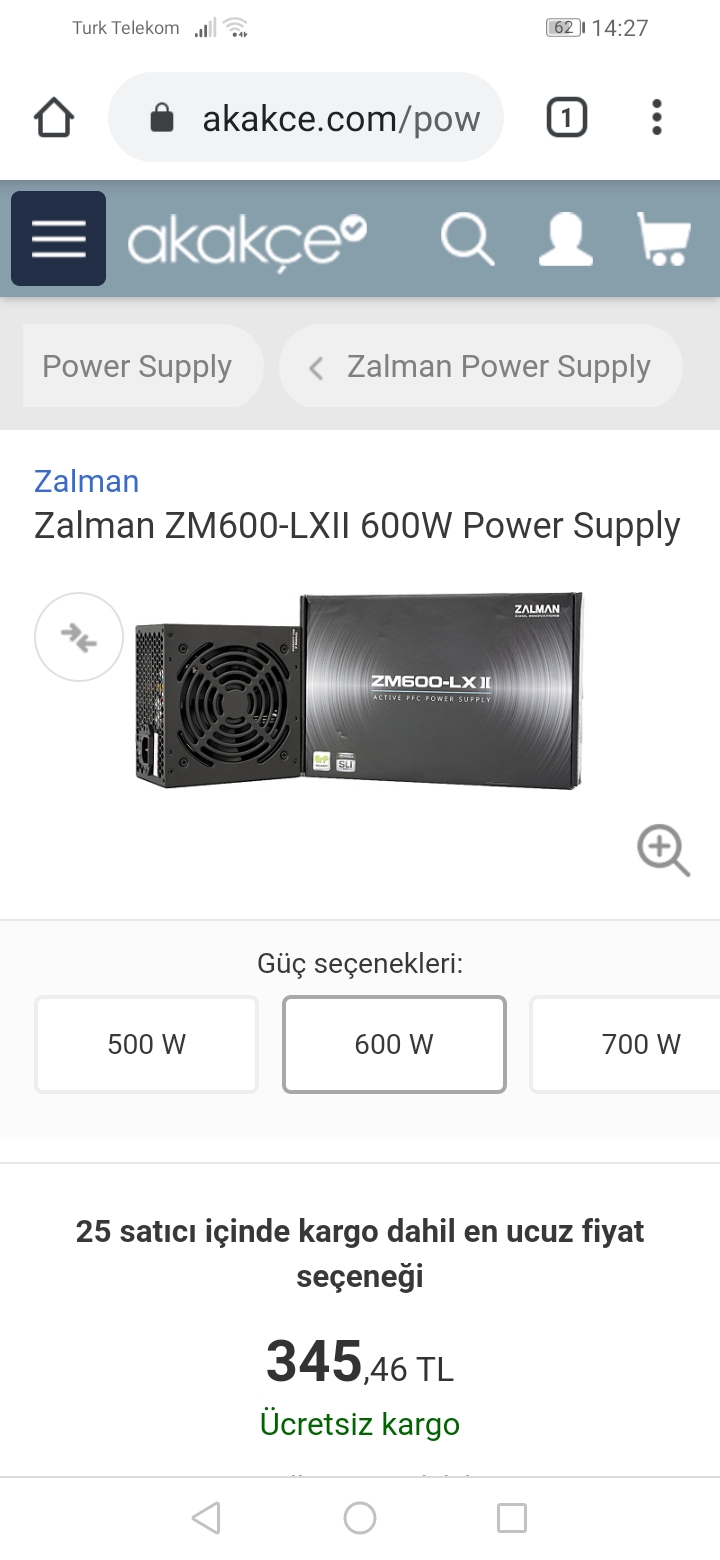Zoom the product photo with the magnifier
Image resolution: width=720 pixels, height=1560 pixels.
click(663, 851)
